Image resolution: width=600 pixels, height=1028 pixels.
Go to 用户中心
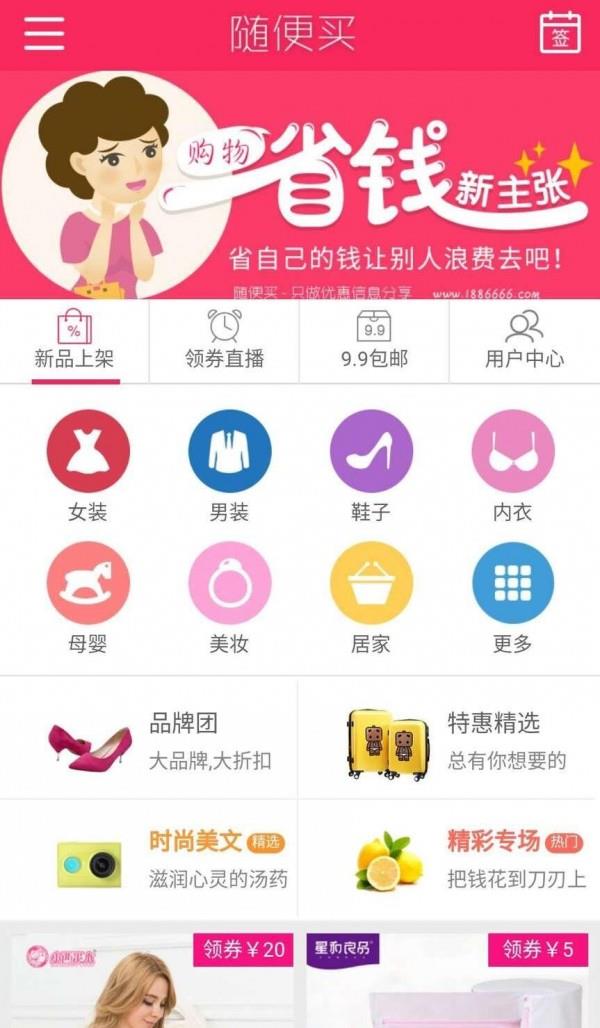524,341
